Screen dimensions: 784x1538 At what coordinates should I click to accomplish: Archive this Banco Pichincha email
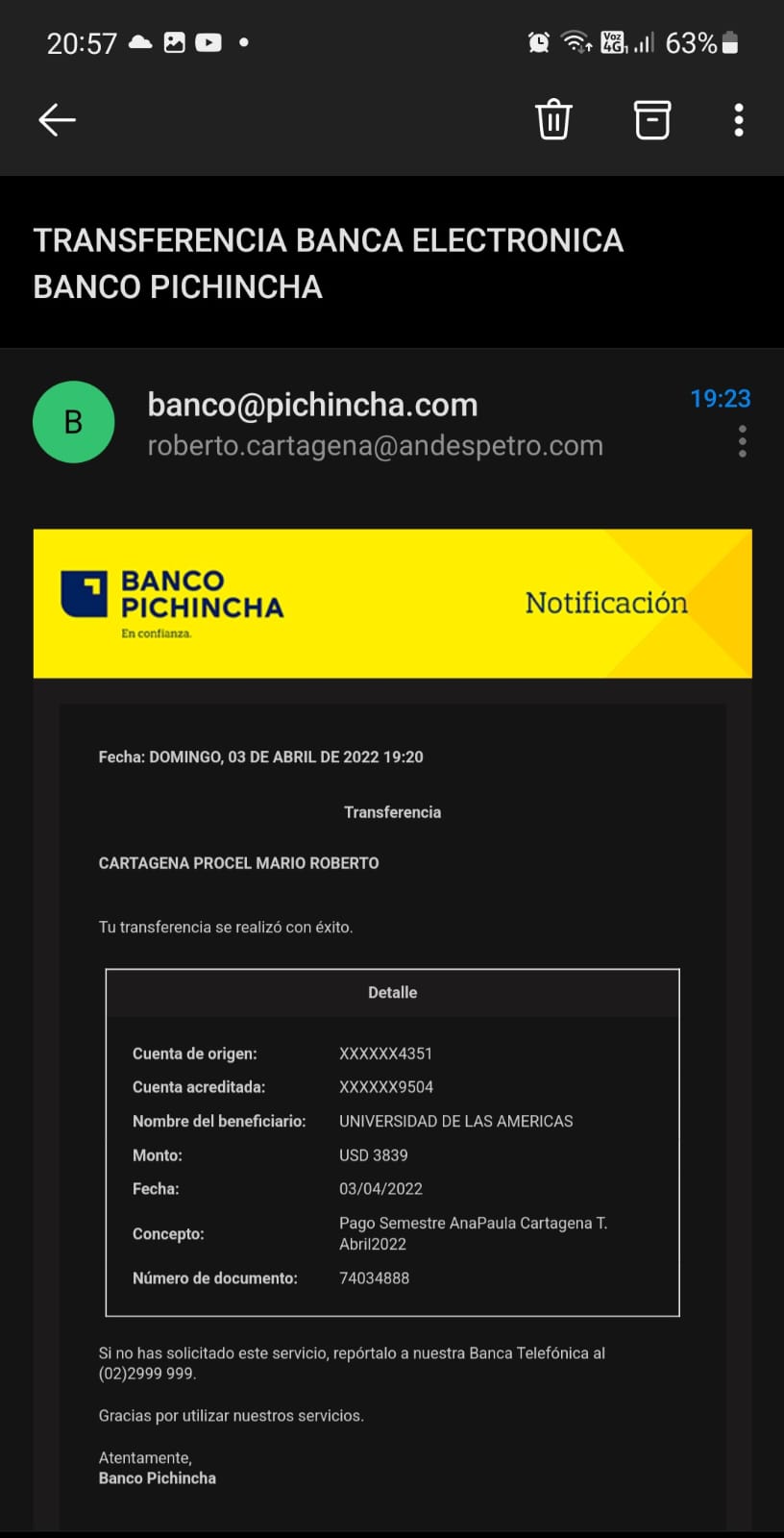[651, 120]
